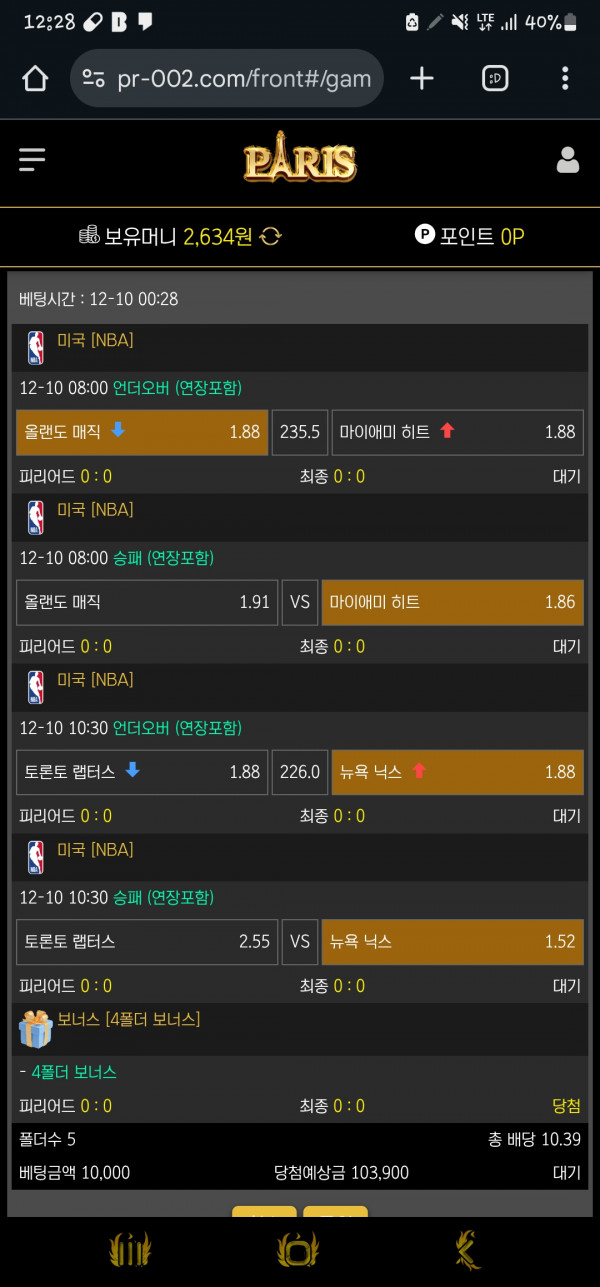The image size is (600, 1287).
Task: Refresh the 보유머니 balance
Action: point(271,236)
